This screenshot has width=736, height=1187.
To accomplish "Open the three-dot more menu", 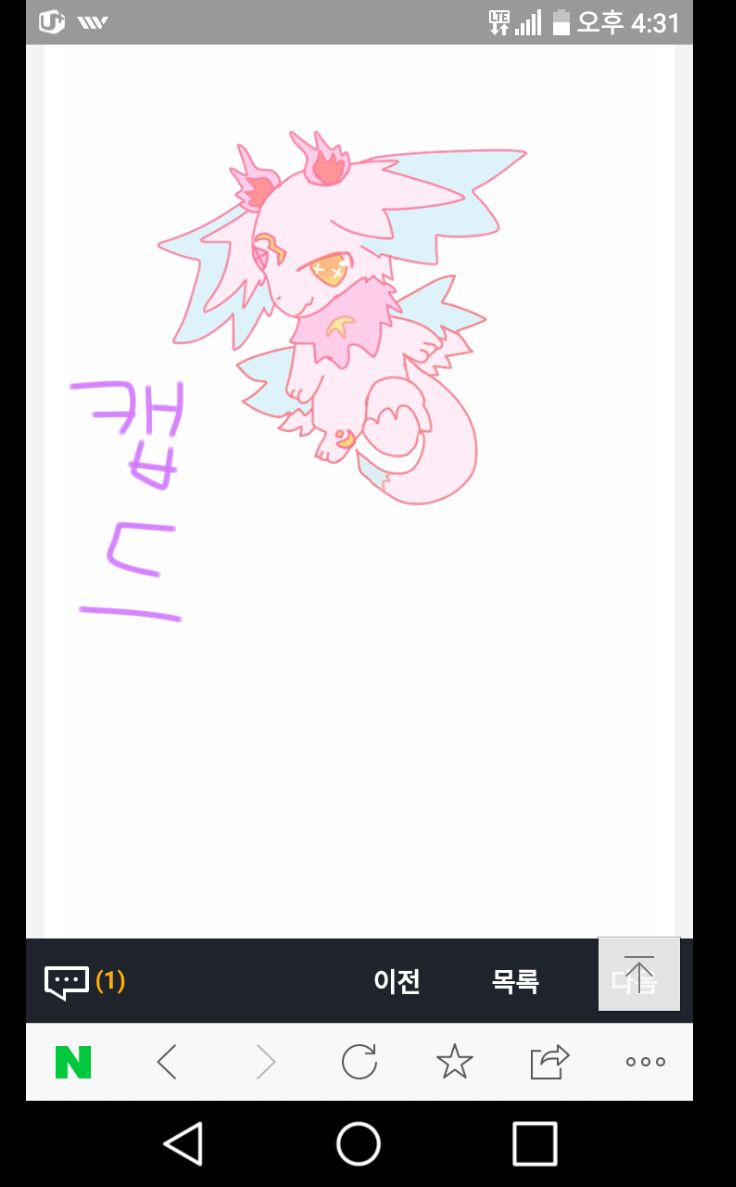I will 645,1062.
